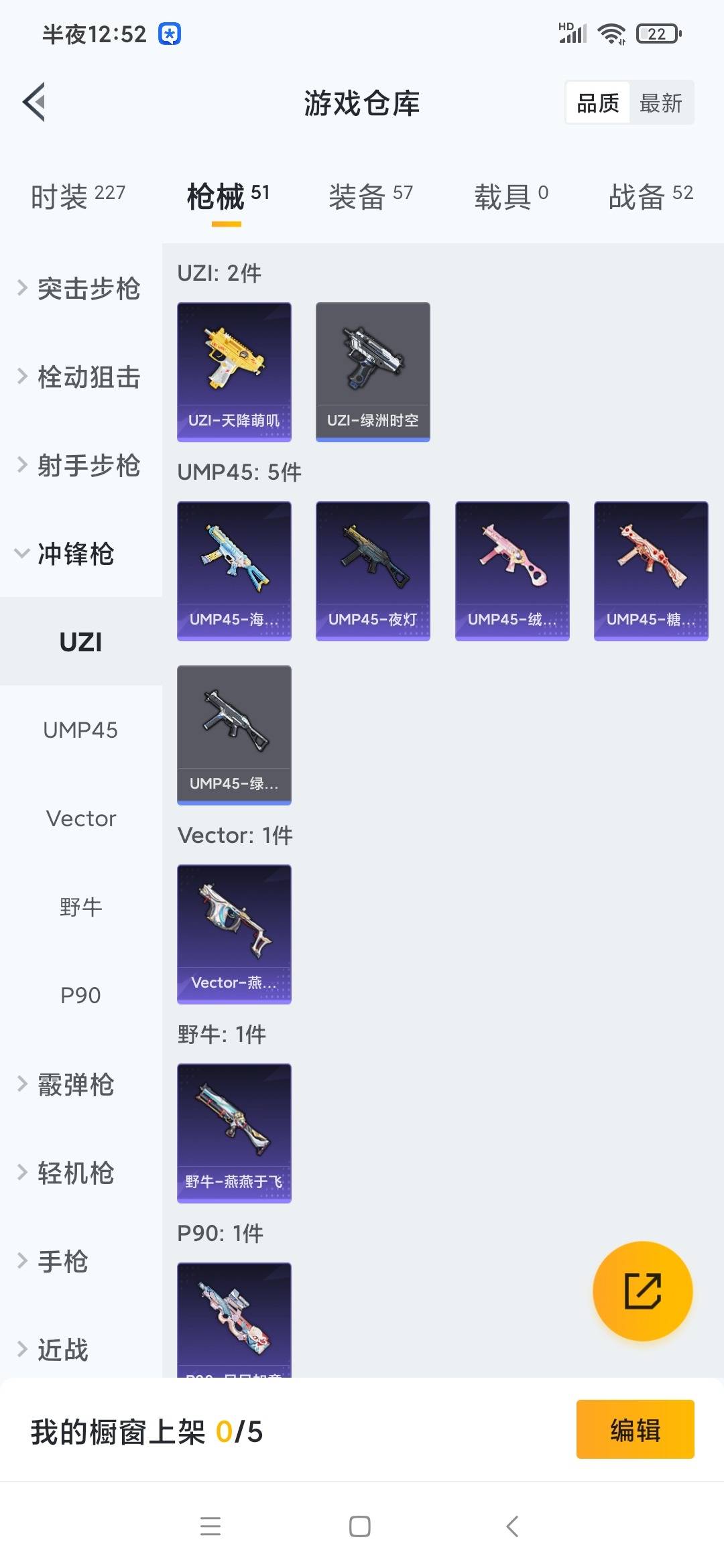The width and height of the screenshot is (724, 1568).
Task: Switch to the 时装 tab
Action: pos(78,196)
